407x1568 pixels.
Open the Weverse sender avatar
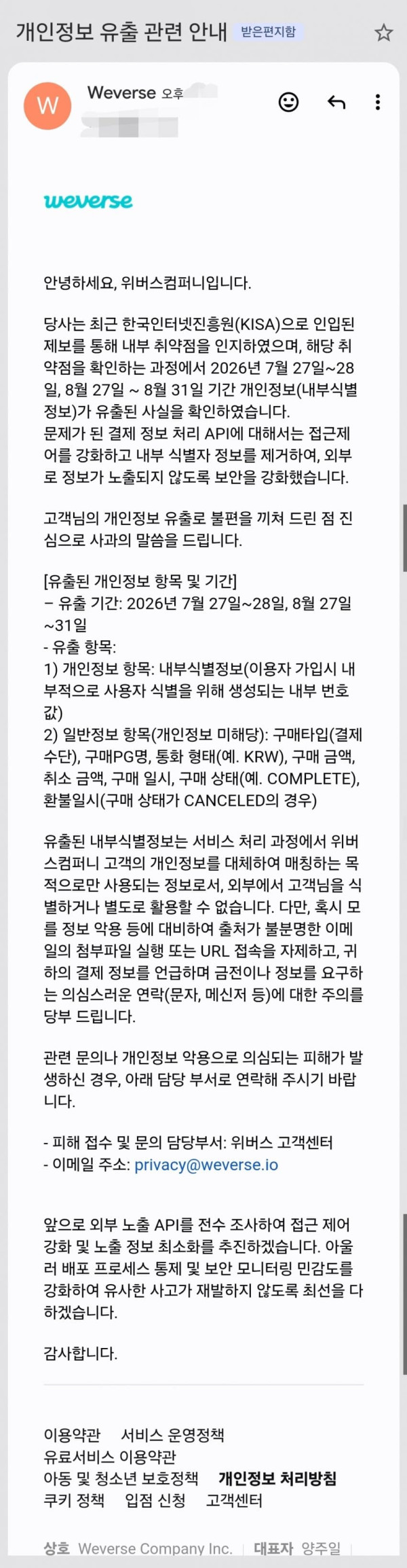pos(47,105)
